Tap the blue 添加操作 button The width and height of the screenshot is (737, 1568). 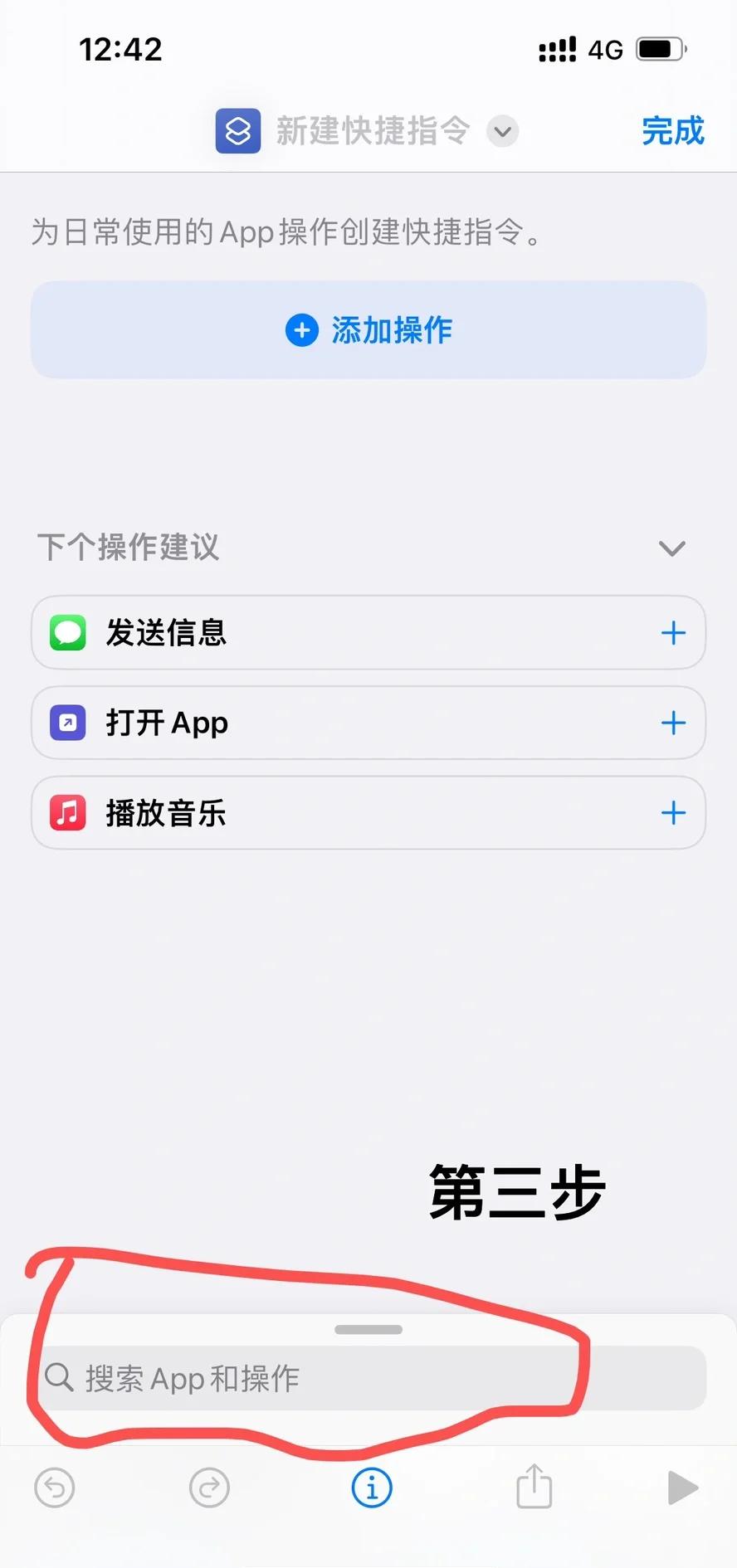coord(368,329)
